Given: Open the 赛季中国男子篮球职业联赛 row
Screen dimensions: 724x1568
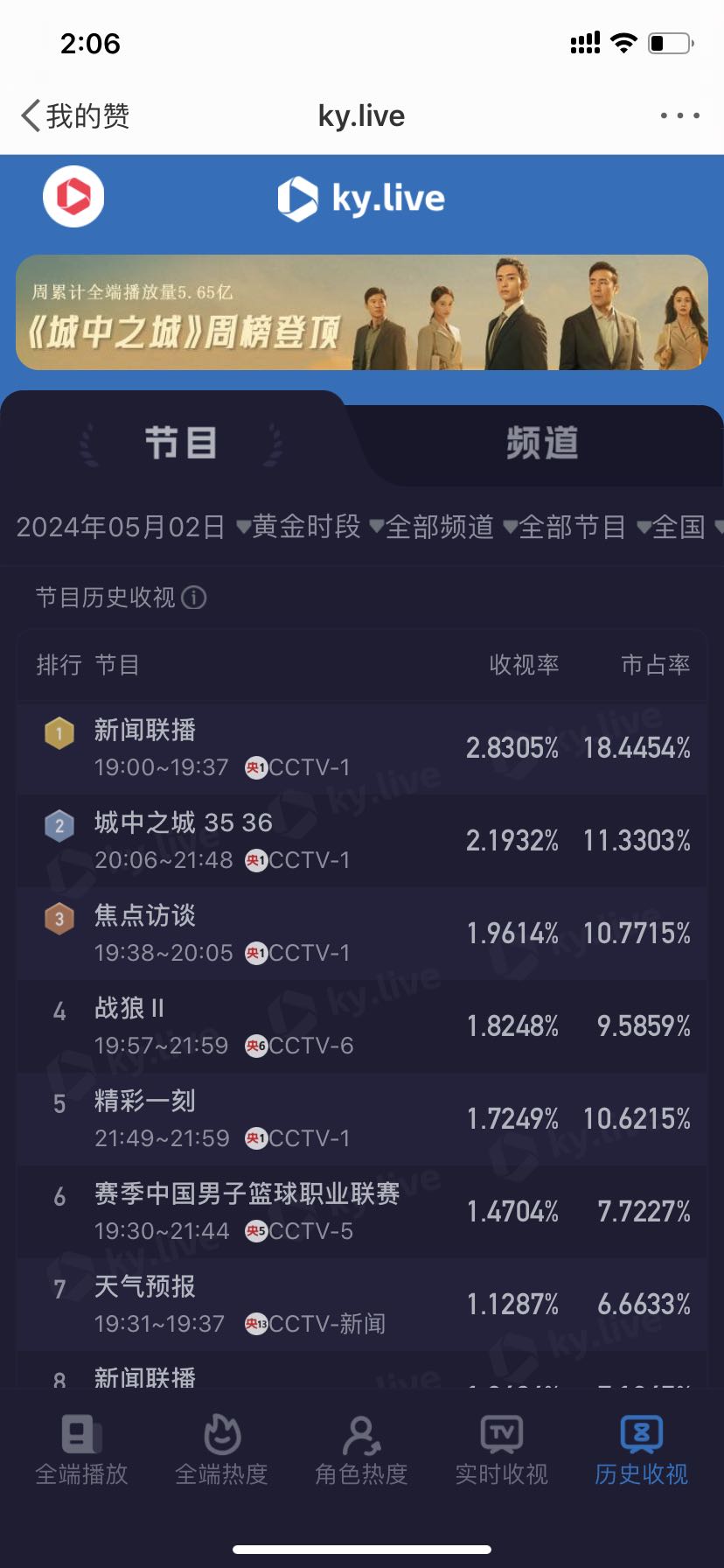Looking at the screenshot, I should pyautogui.click(x=362, y=1212).
